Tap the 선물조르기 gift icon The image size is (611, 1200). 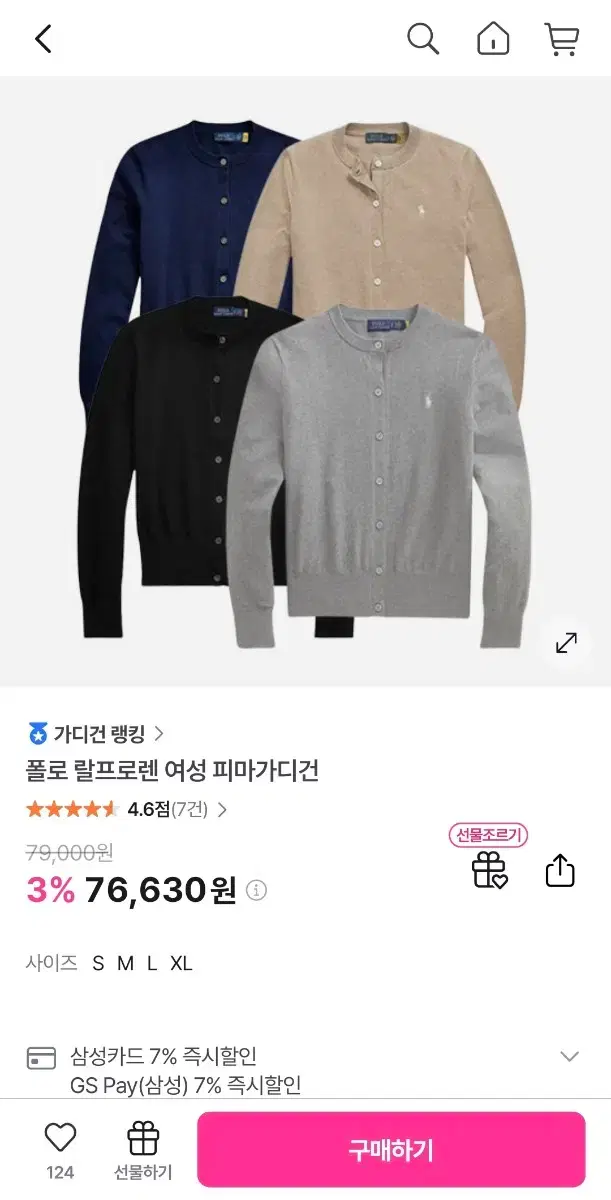click(489, 869)
